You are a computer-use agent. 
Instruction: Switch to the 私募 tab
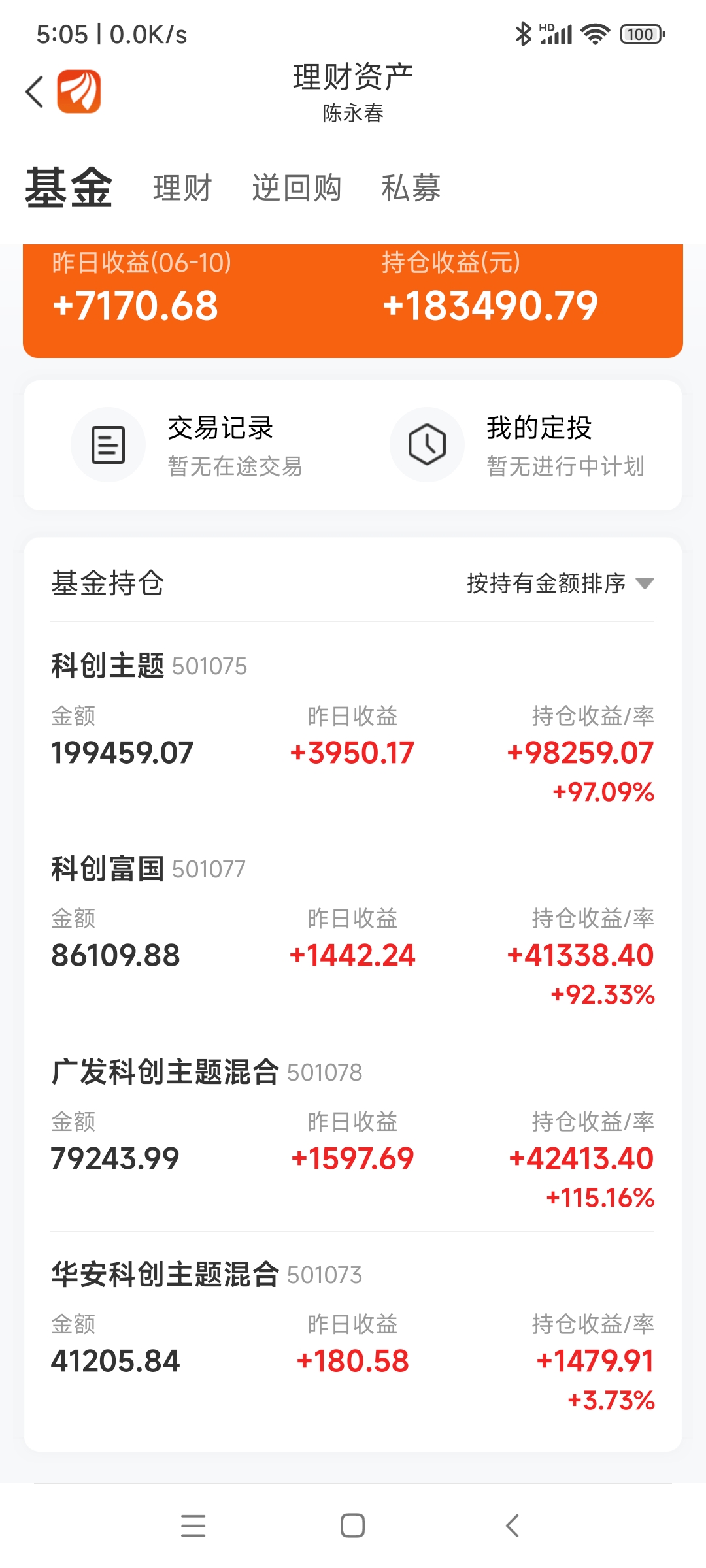[x=412, y=188]
